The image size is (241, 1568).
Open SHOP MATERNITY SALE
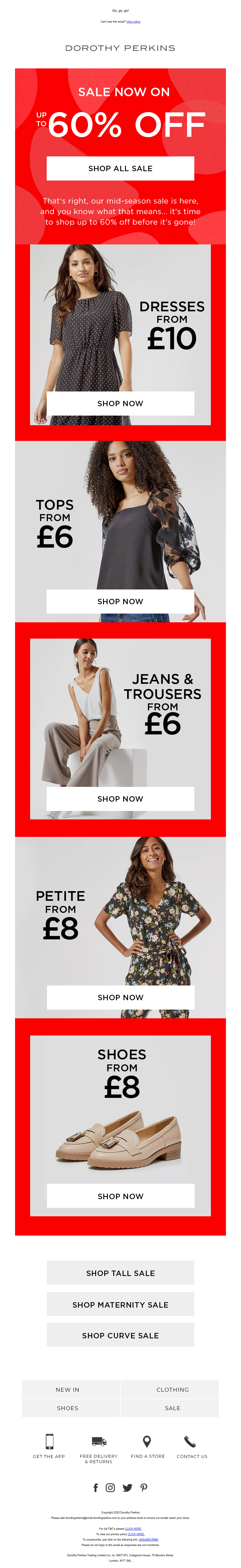pos(120,1304)
